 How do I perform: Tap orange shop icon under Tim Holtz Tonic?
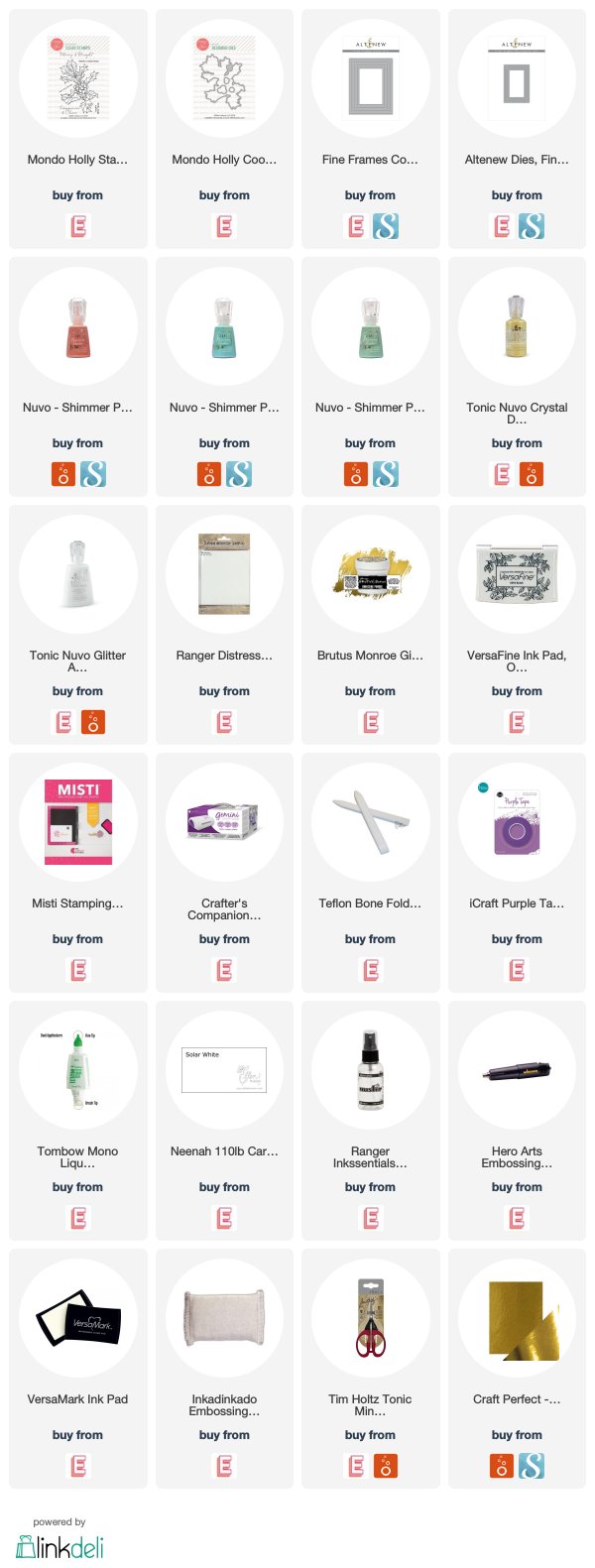pyautogui.click(x=386, y=1467)
